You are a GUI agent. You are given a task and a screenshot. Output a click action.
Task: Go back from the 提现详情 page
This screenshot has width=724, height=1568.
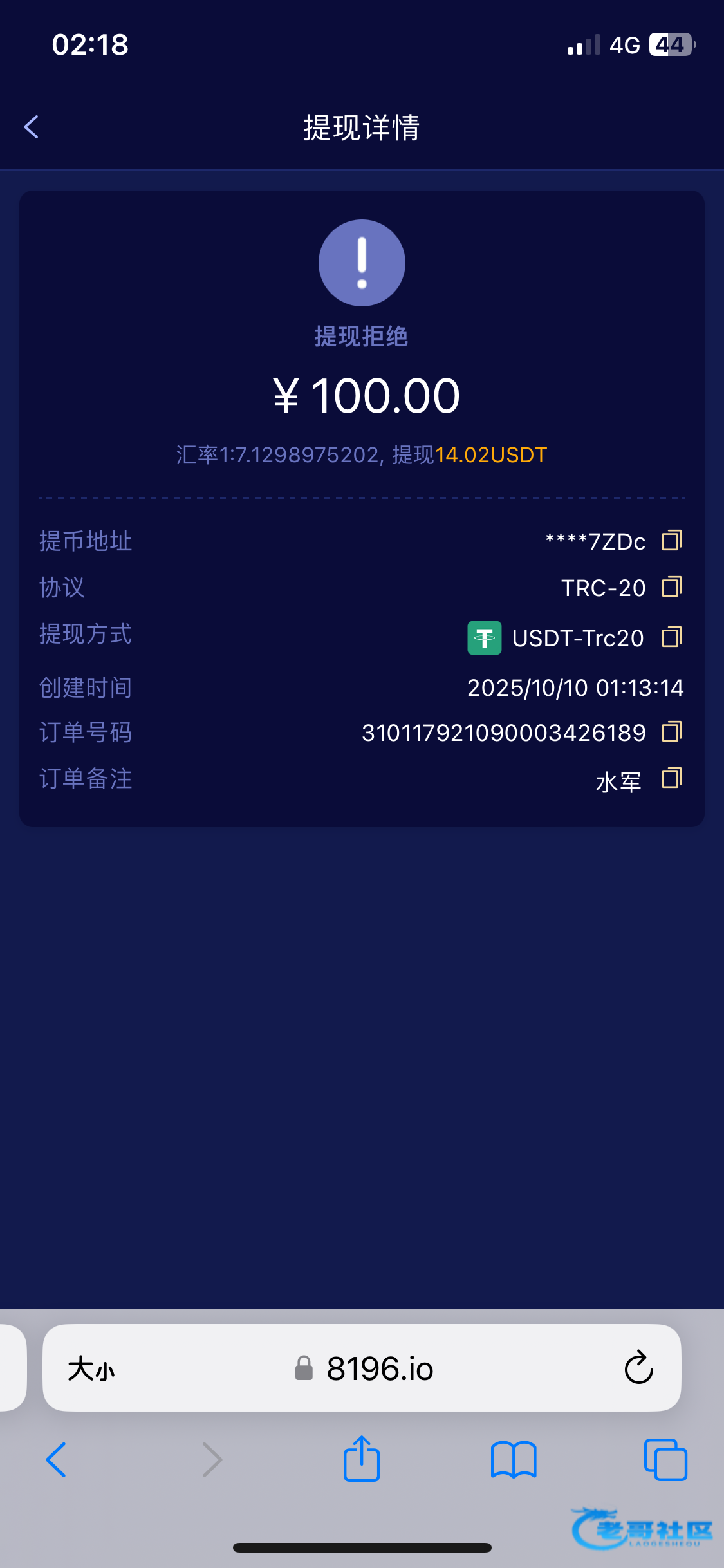click(32, 127)
